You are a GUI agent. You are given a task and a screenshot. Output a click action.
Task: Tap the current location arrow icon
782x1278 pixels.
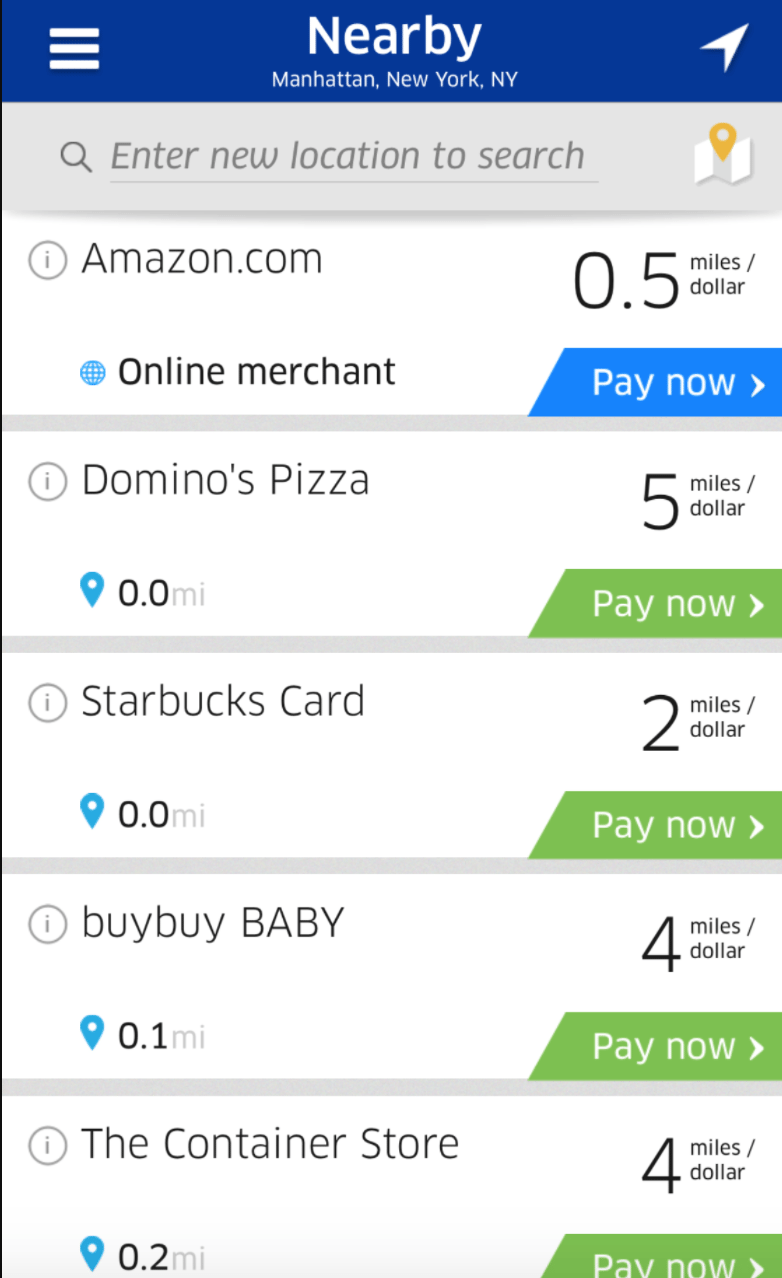tap(724, 47)
